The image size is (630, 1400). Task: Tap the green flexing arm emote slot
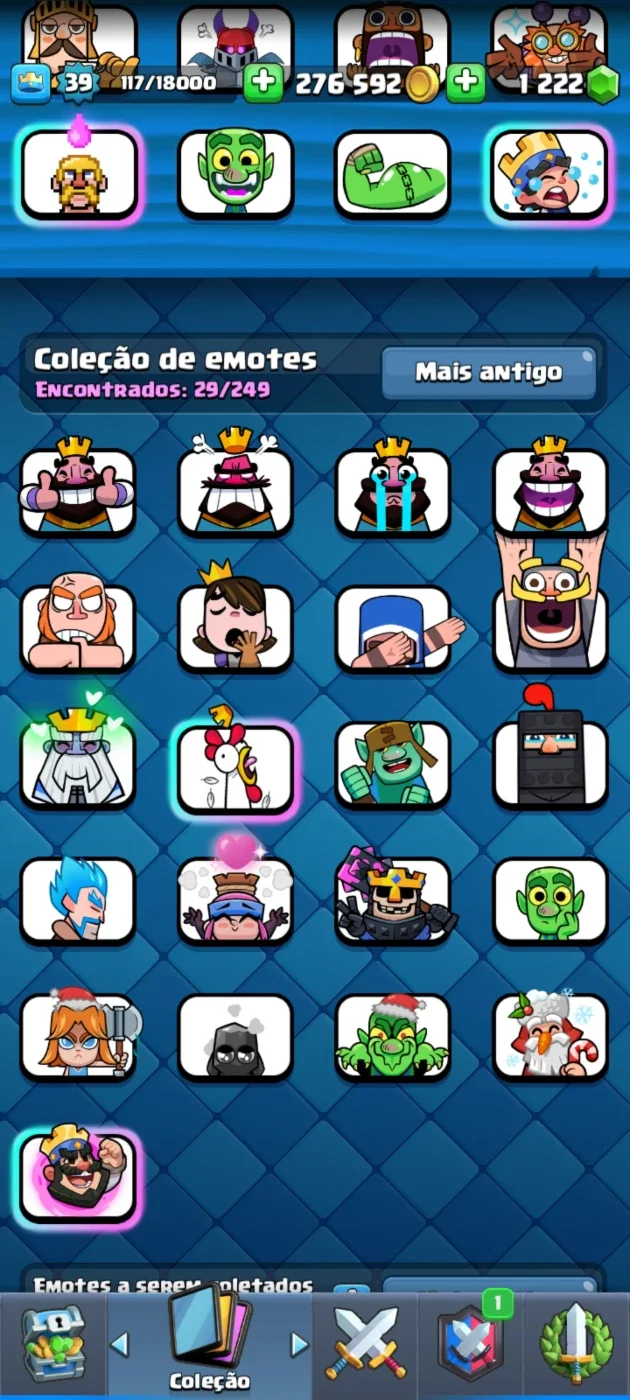[393, 174]
